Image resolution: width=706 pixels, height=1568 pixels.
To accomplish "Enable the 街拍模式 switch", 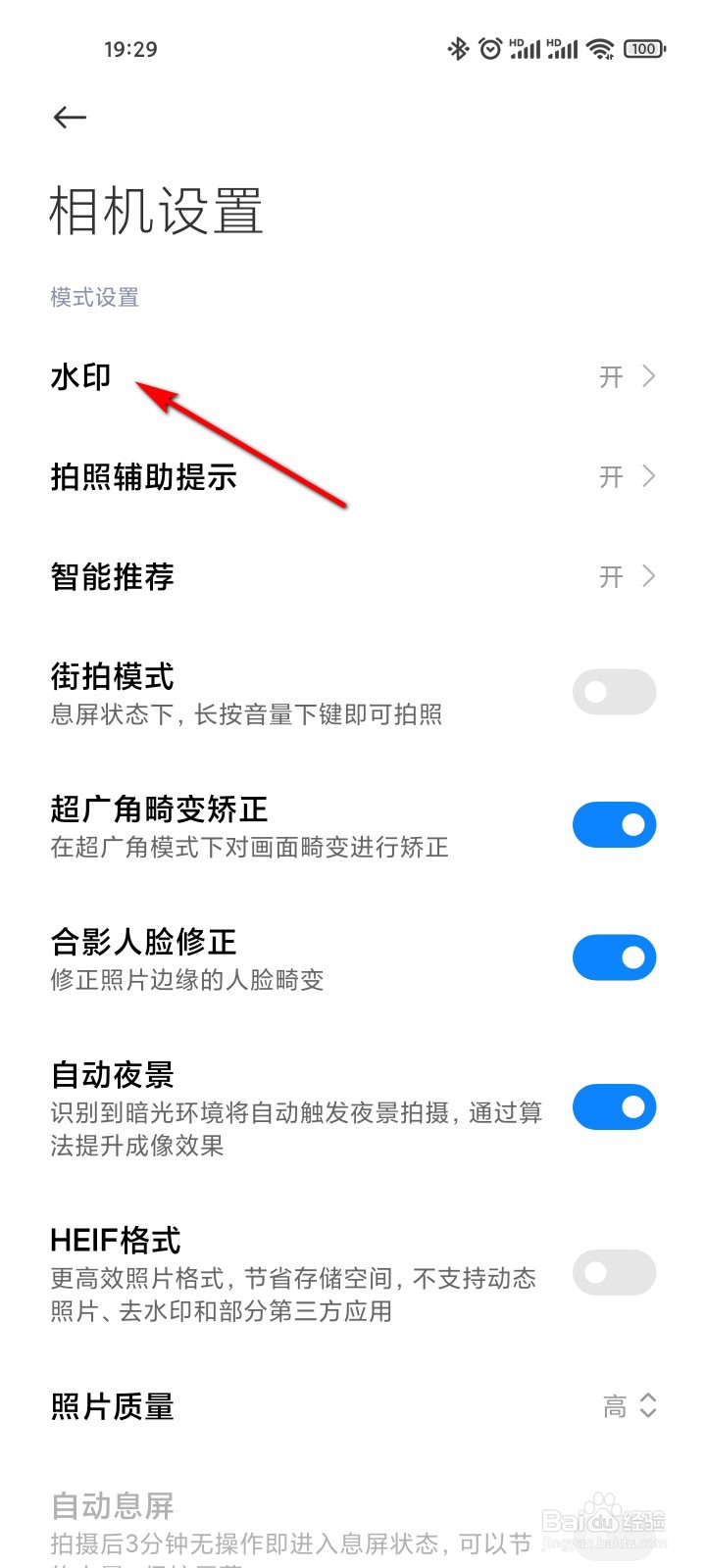I will coord(614,692).
